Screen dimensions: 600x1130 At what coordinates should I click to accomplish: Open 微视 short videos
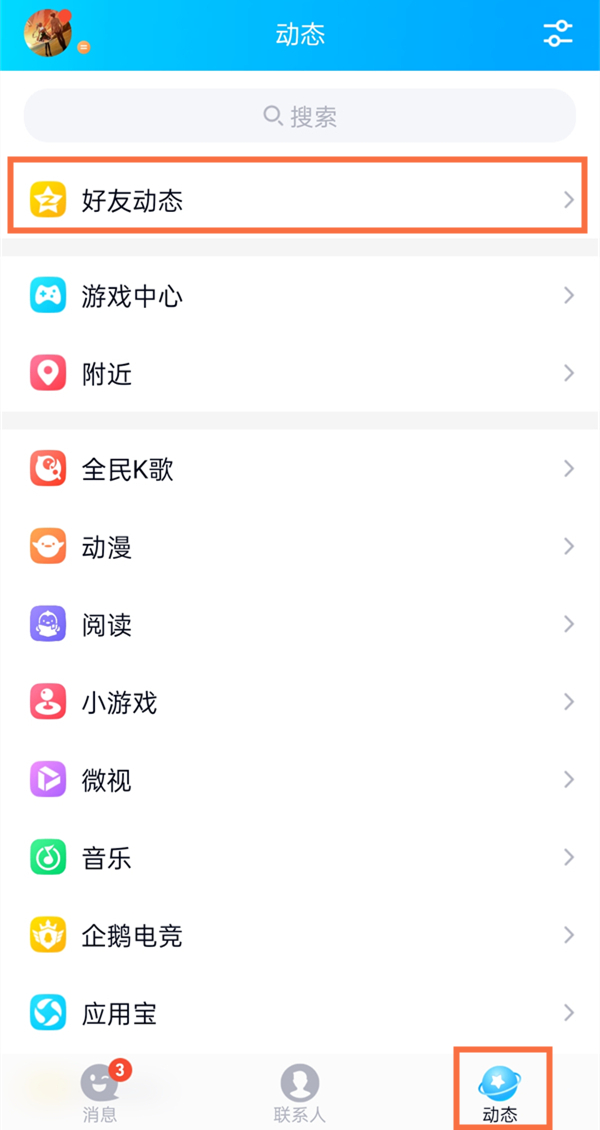point(300,780)
